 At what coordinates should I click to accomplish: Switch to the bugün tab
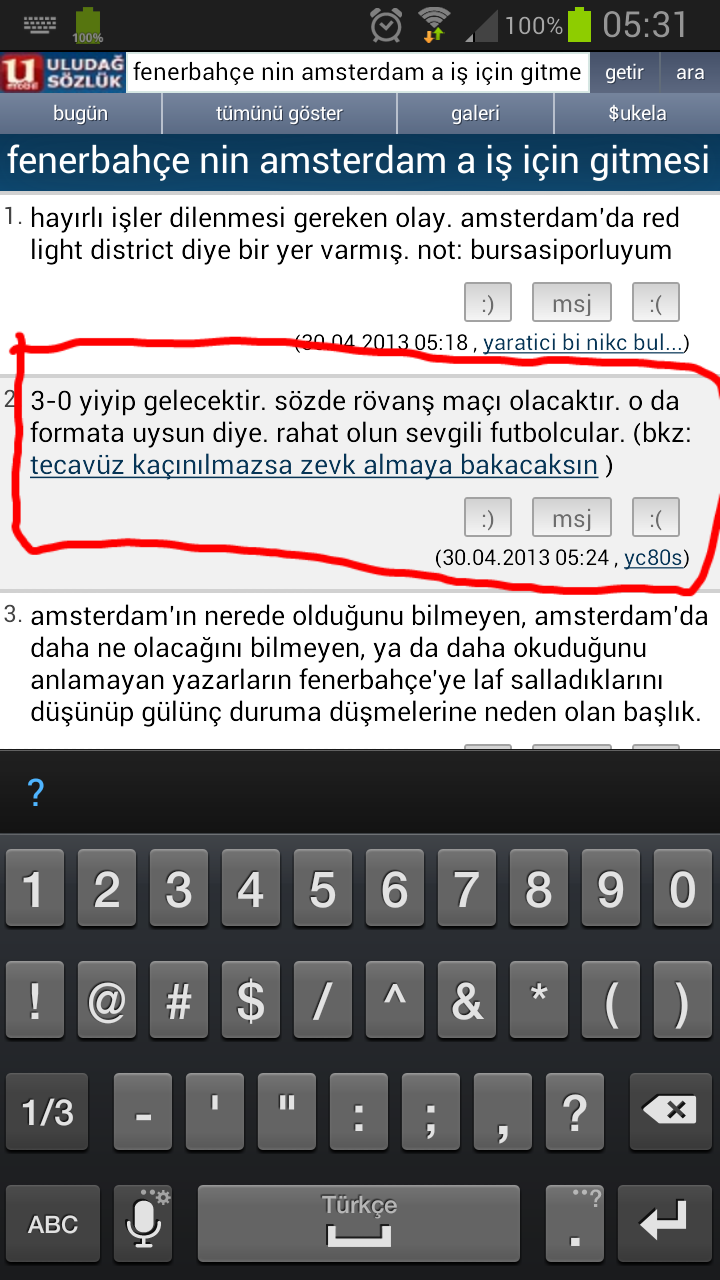(80, 113)
